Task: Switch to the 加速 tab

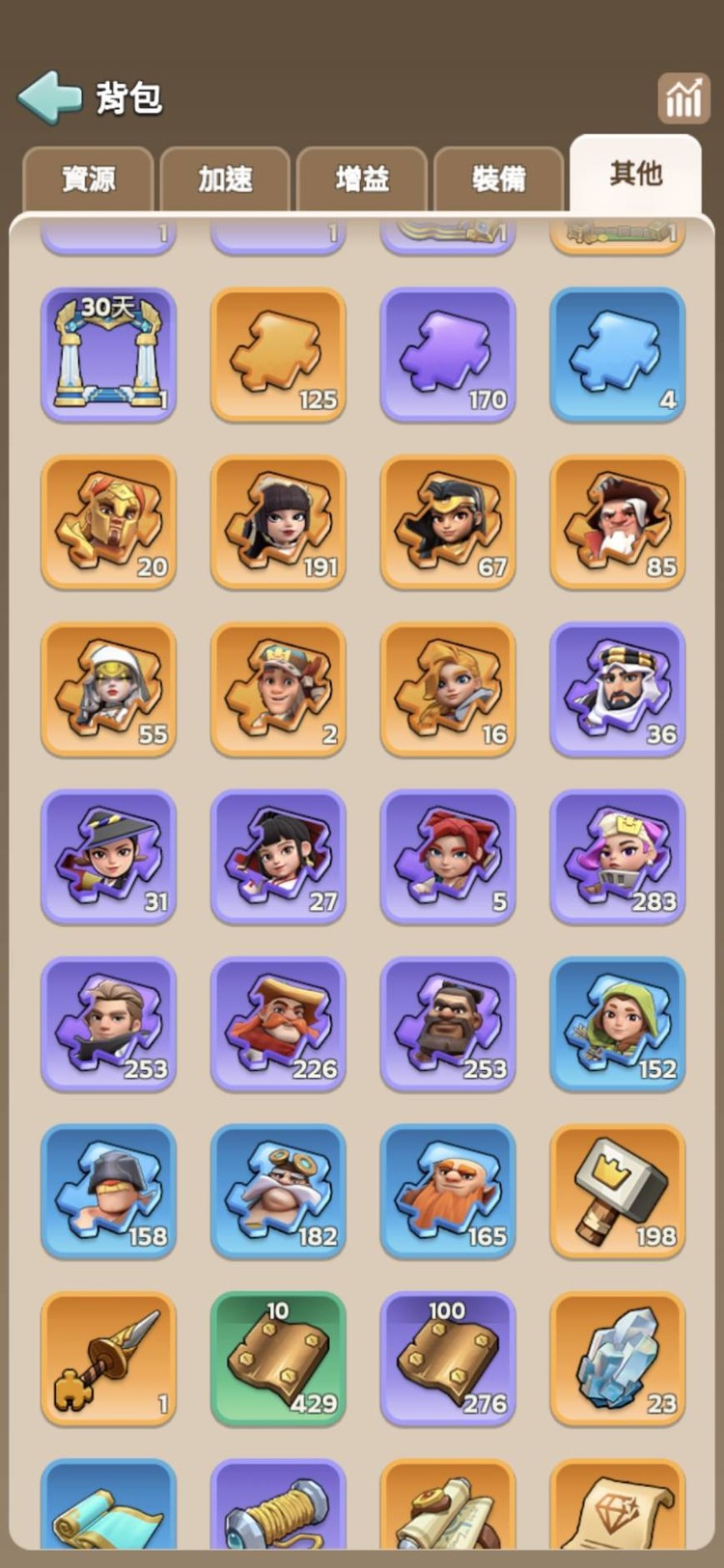Action: [x=225, y=179]
